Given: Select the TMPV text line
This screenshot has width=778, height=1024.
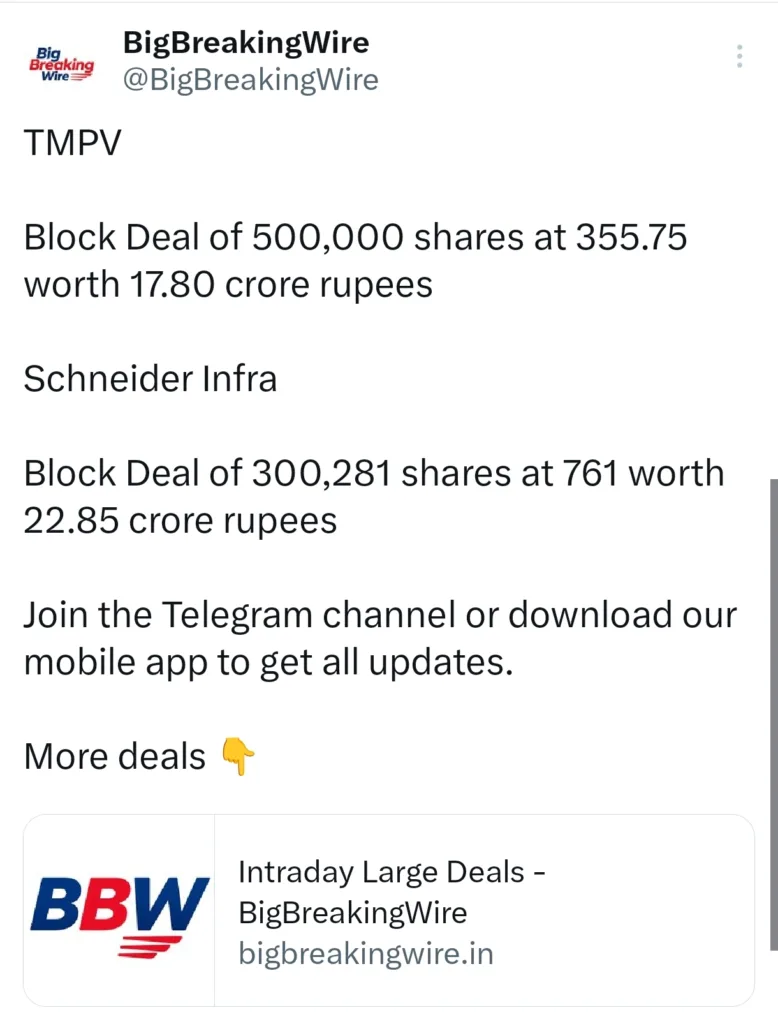Looking at the screenshot, I should (71, 143).
